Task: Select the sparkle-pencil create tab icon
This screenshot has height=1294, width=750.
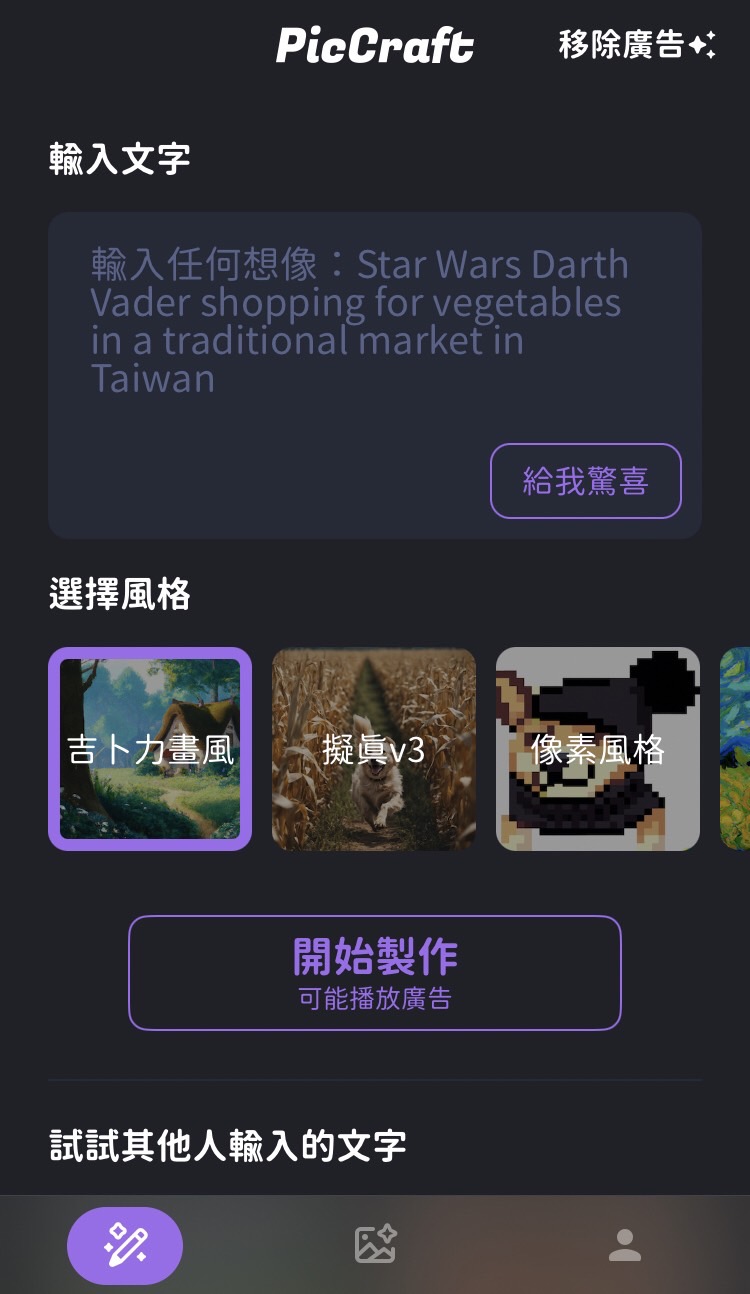Action: point(124,1244)
